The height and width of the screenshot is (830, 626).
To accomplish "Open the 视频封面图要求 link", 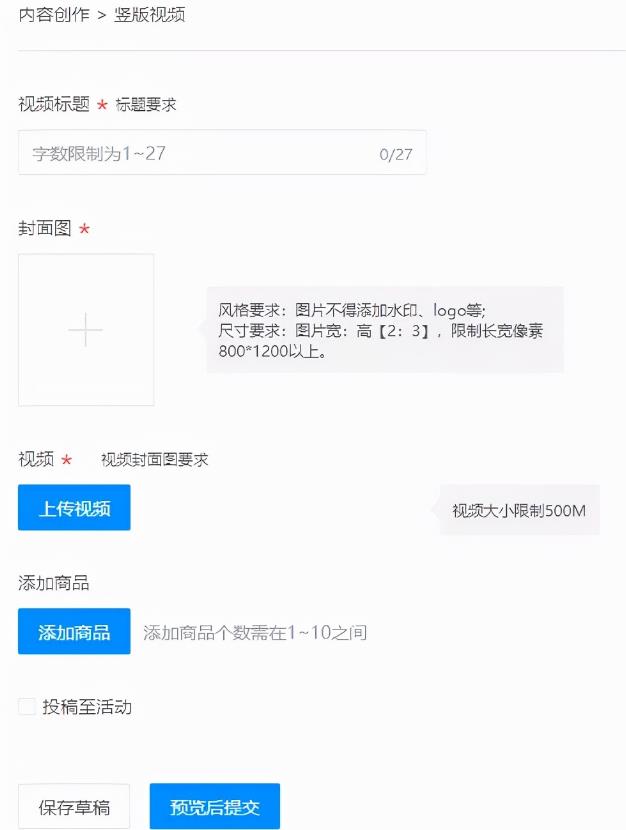I will coord(154,459).
